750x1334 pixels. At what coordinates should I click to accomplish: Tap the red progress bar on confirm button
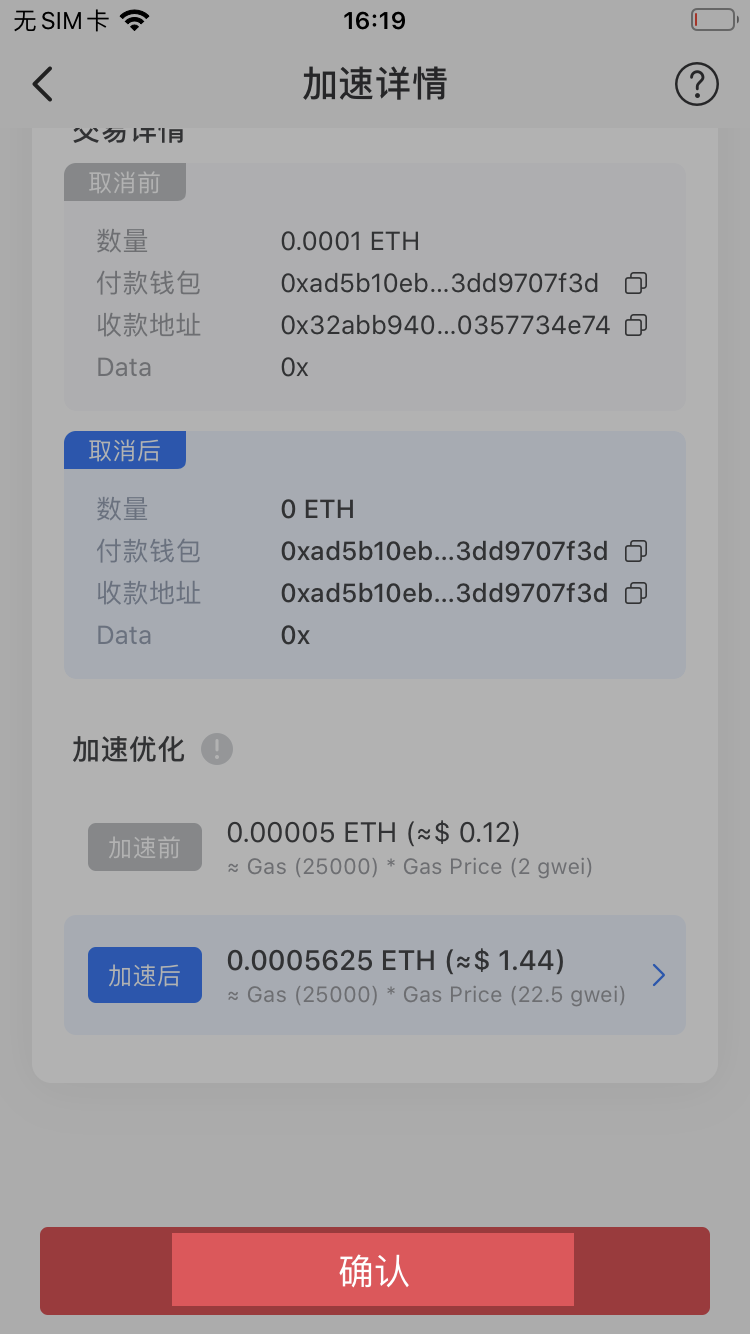[373, 1270]
